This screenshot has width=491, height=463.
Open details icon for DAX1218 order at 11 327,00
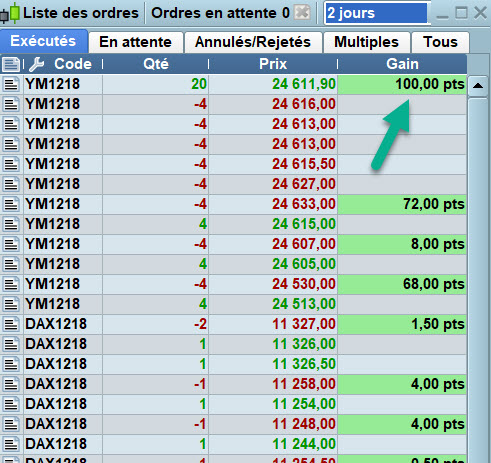click(x=11, y=324)
